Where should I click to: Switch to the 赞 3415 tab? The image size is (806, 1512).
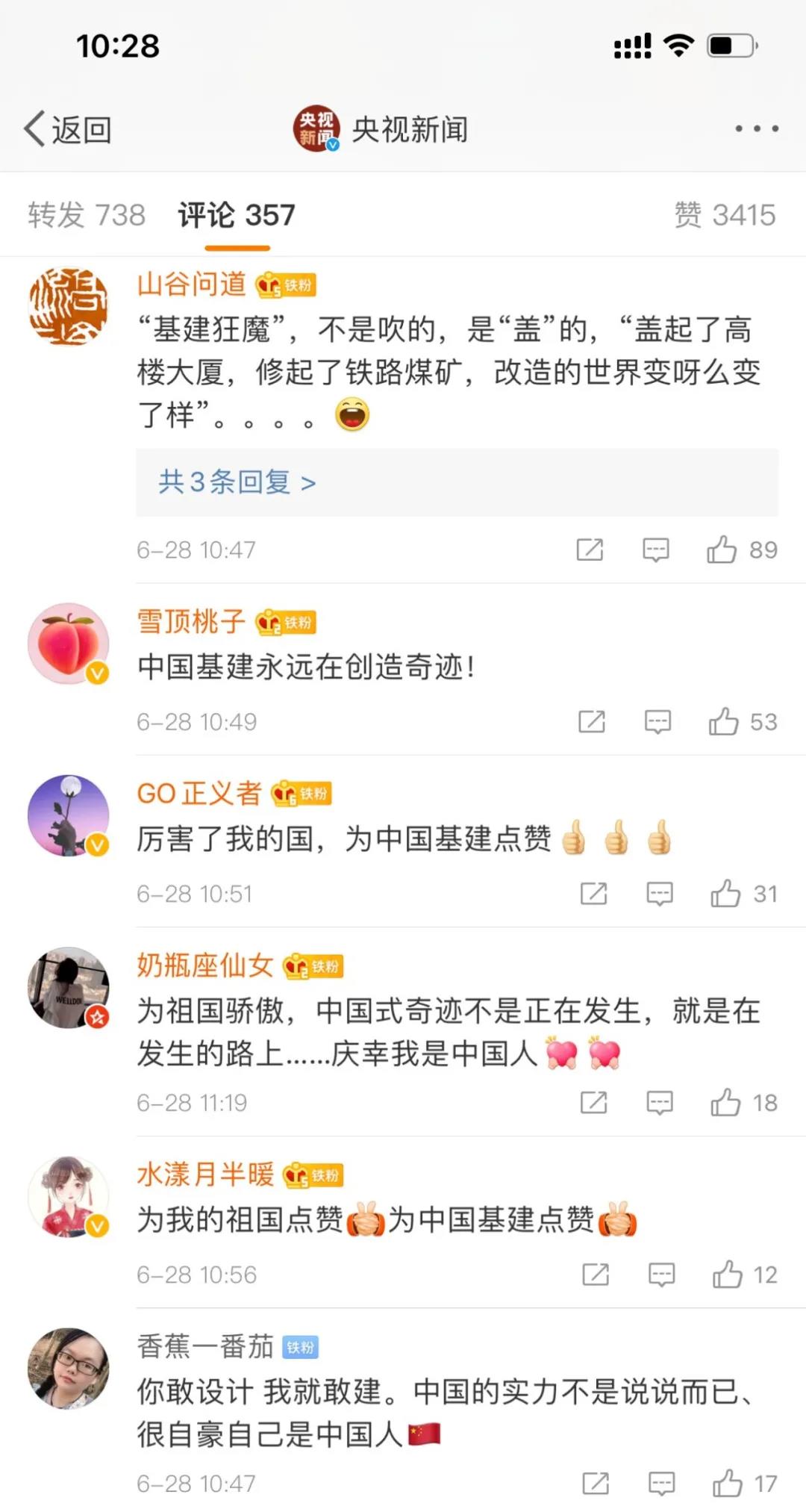pyautogui.click(x=725, y=215)
